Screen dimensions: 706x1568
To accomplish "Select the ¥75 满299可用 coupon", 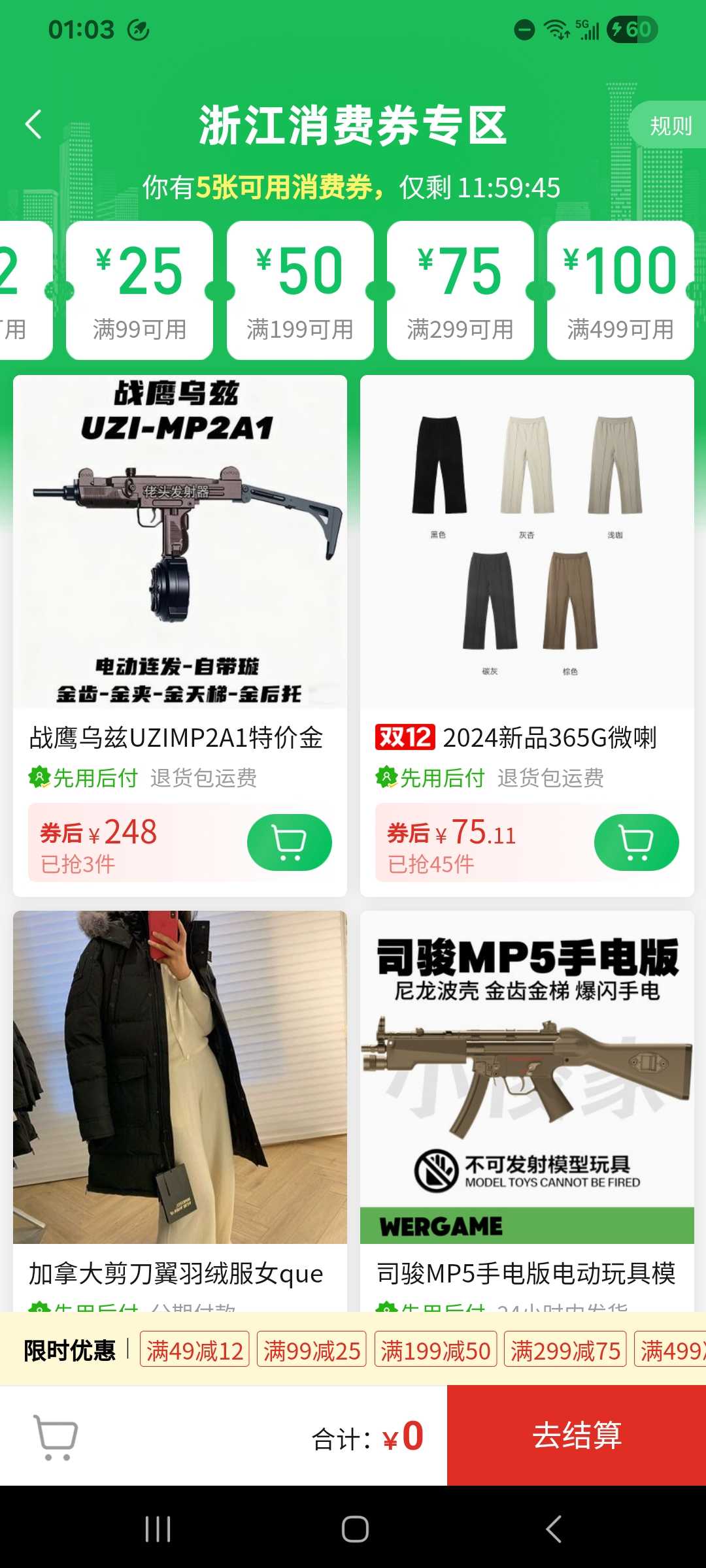I will [460, 290].
